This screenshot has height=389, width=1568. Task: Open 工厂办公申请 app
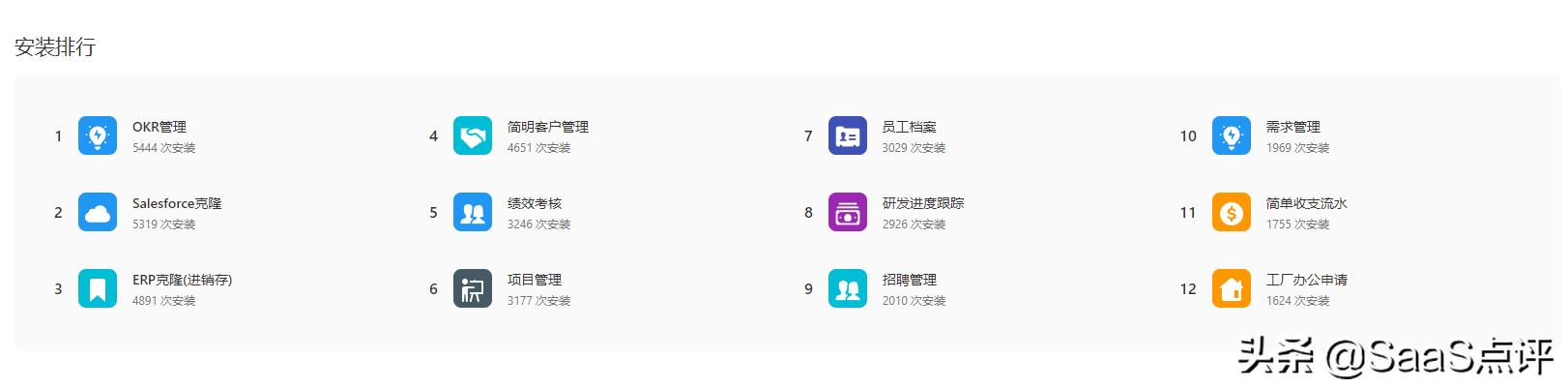(x=1306, y=280)
